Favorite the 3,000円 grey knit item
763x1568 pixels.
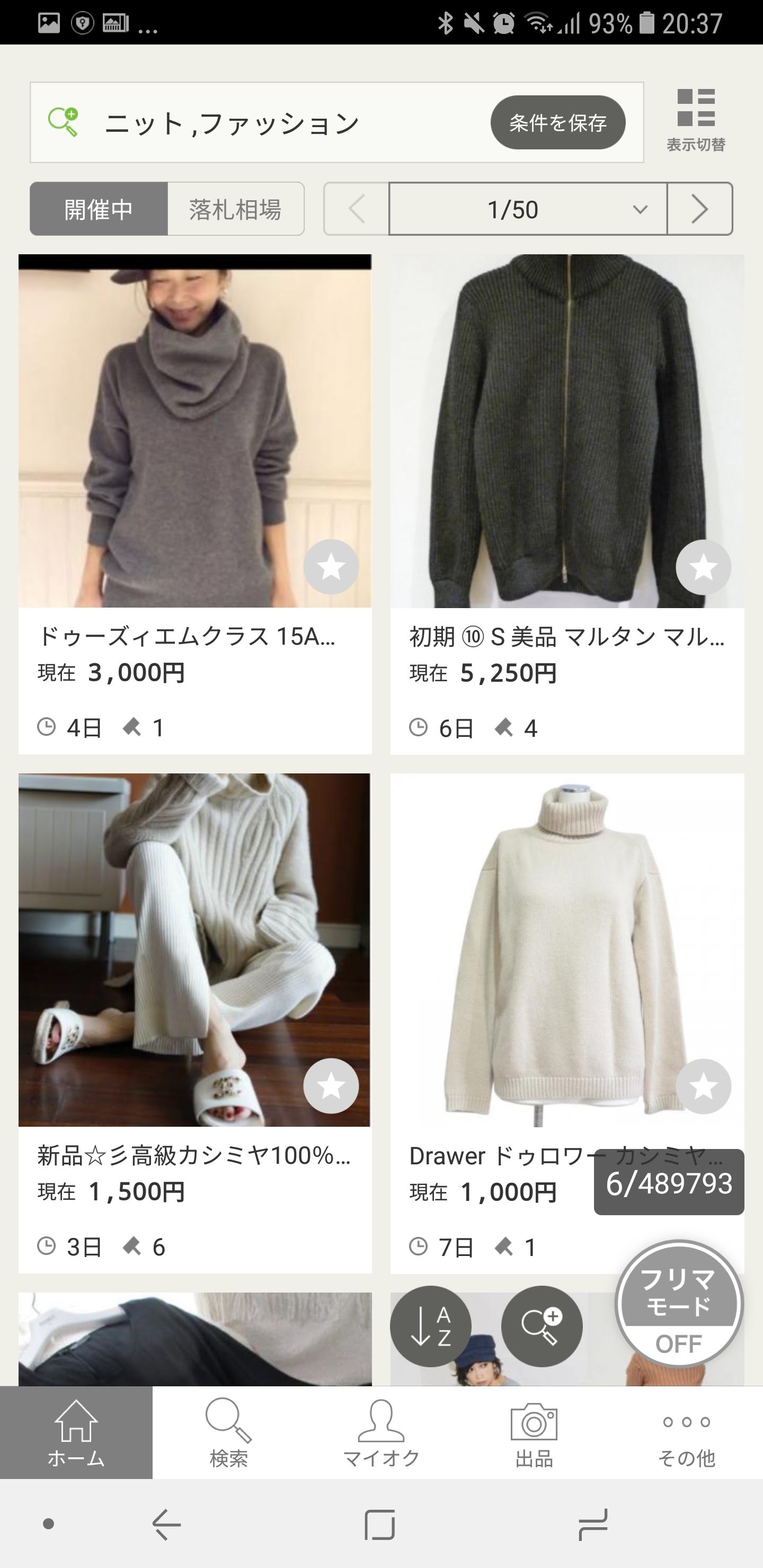331,567
